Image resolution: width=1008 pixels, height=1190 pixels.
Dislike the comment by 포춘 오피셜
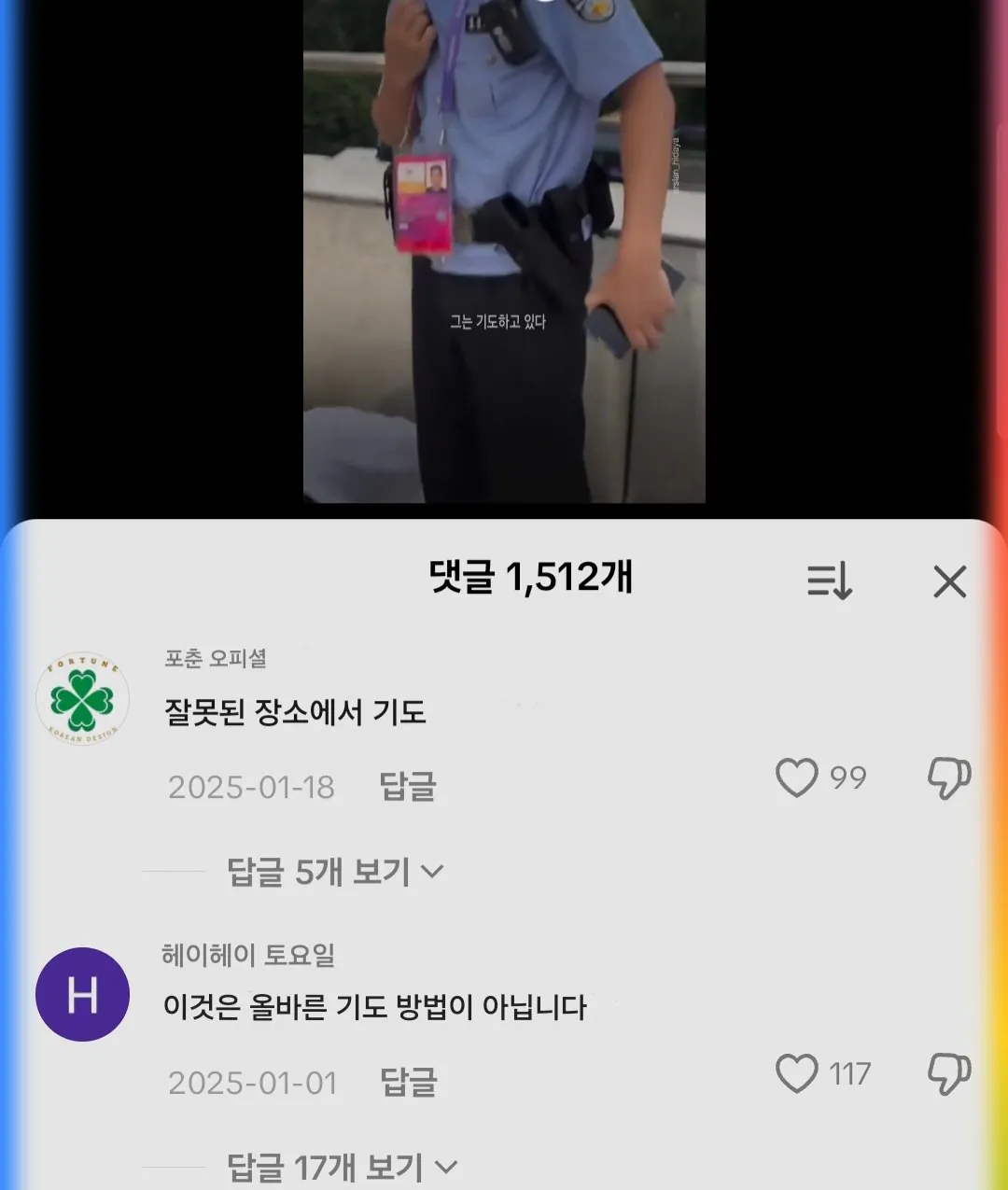948,778
